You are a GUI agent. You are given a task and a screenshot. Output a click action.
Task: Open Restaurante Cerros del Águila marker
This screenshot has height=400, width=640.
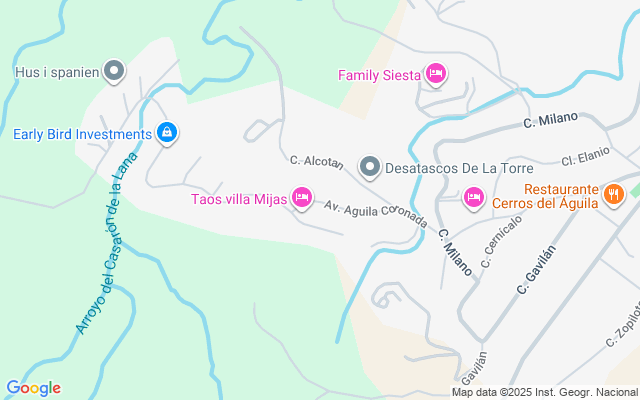point(614,194)
